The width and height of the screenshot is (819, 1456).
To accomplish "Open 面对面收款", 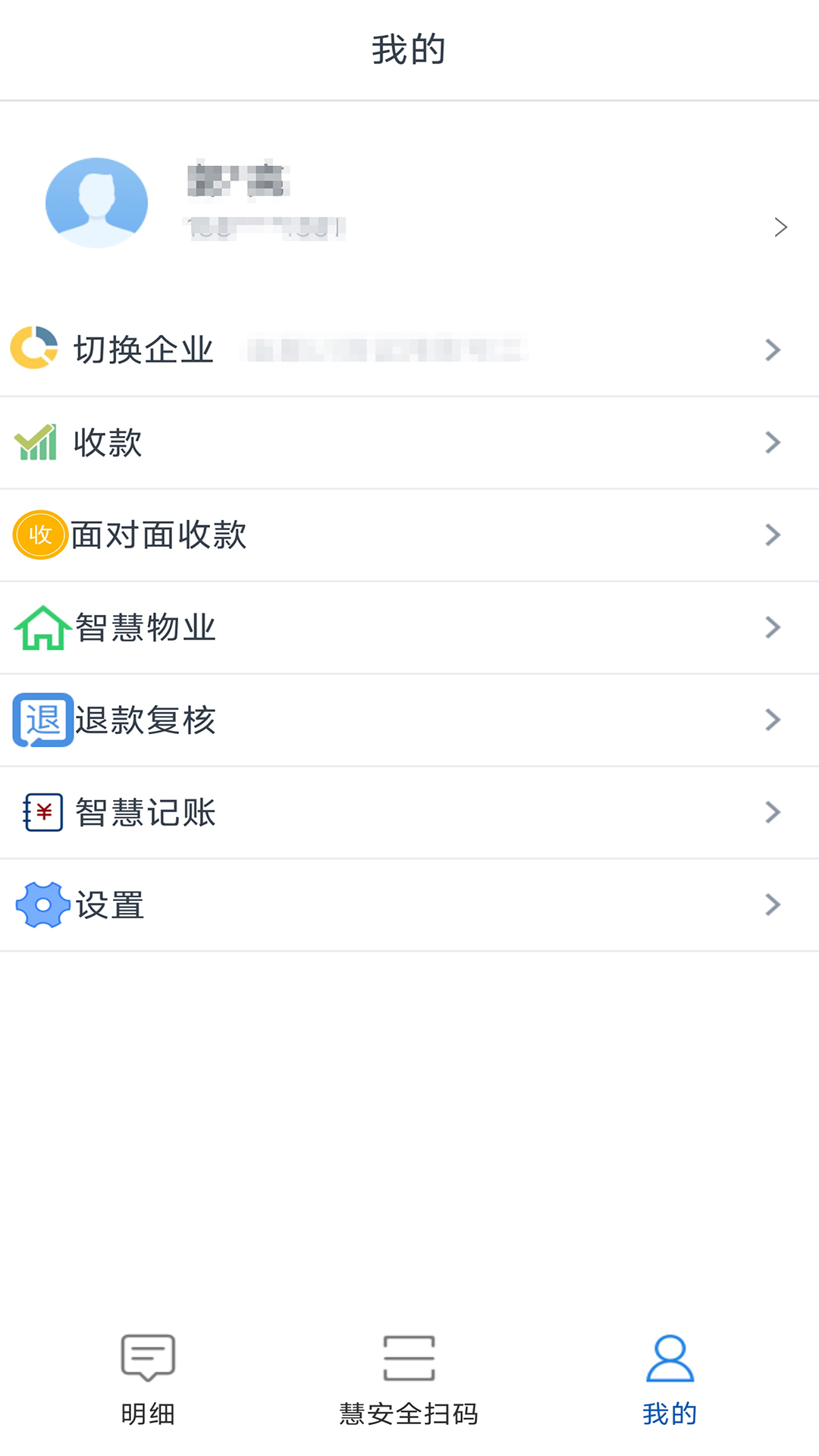I will [x=409, y=535].
